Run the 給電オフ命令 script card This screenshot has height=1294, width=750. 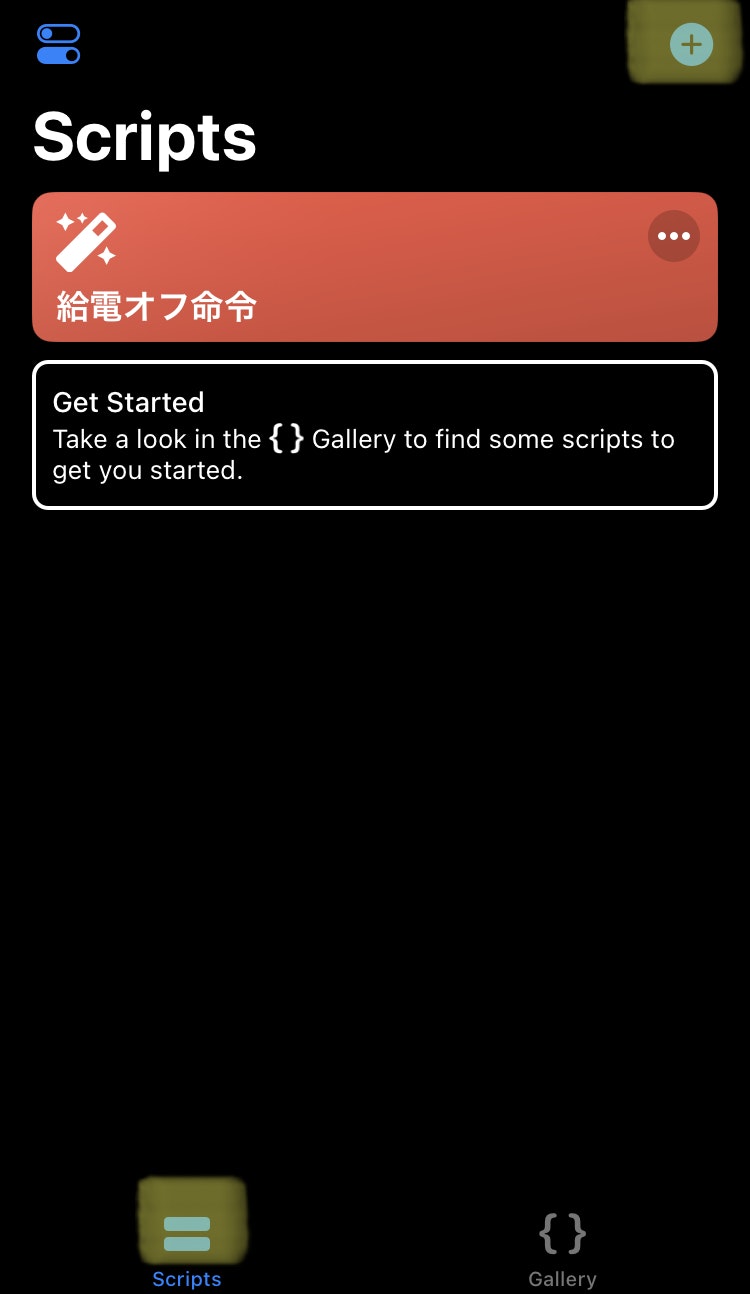(x=375, y=267)
